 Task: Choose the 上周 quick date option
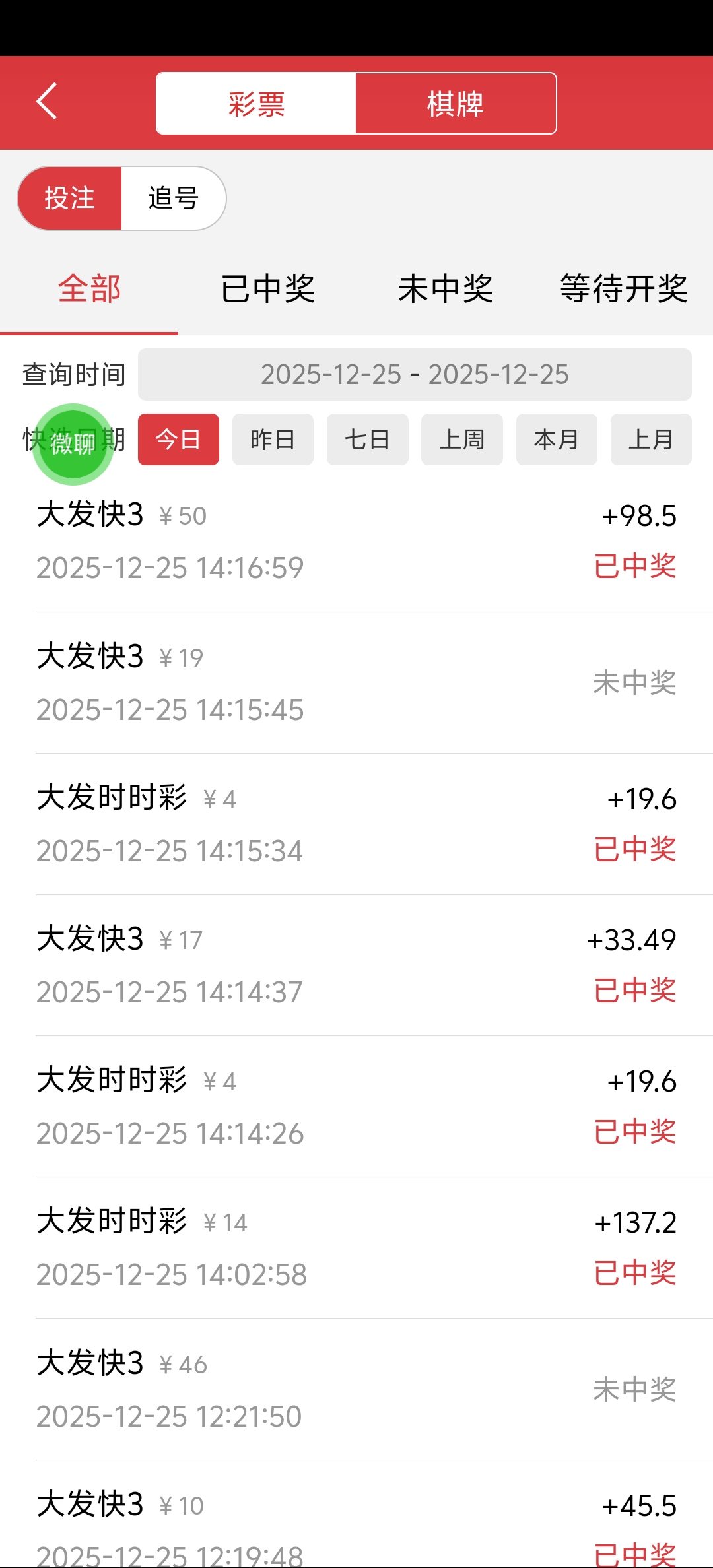(461, 440)
